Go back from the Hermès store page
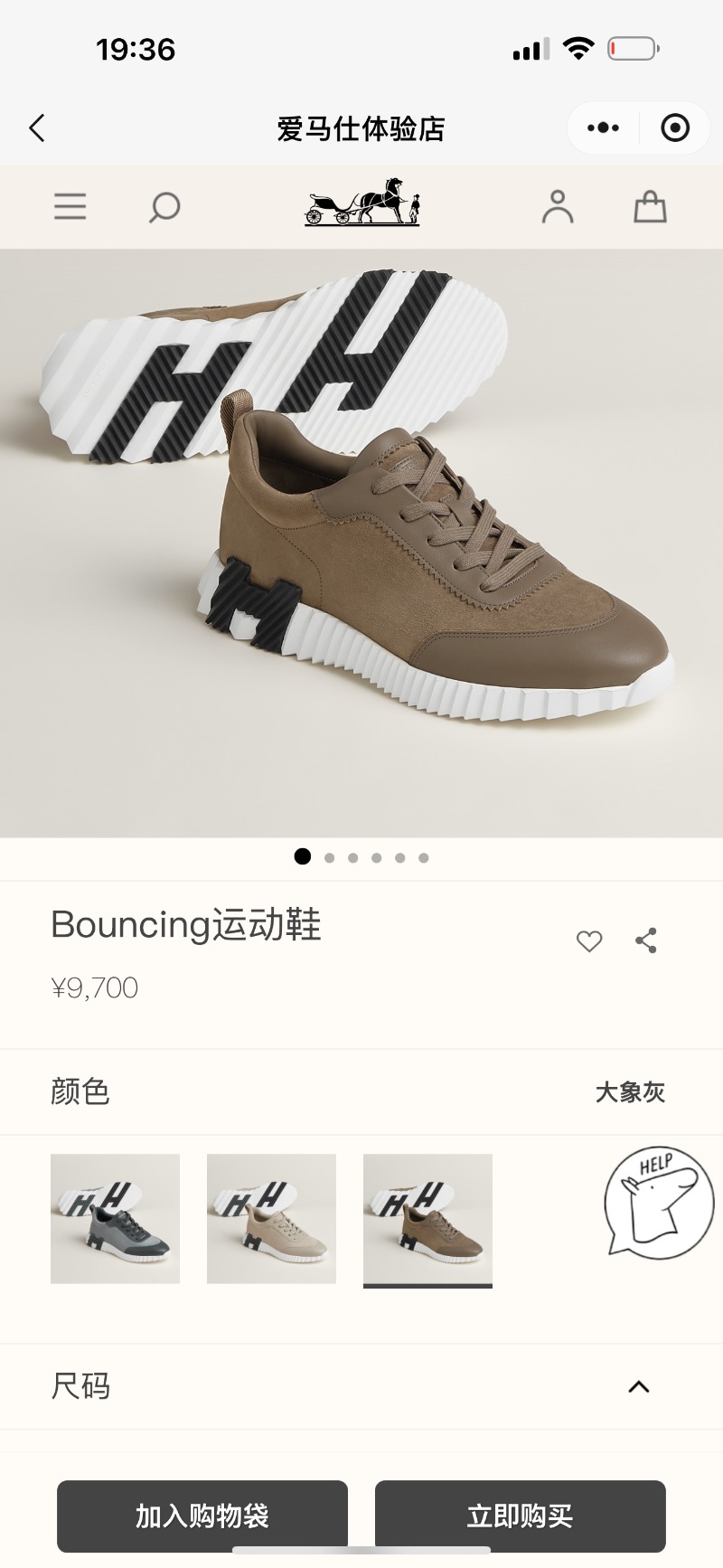723x1568 pixels. pyautogui.click(x=37, y=128)
